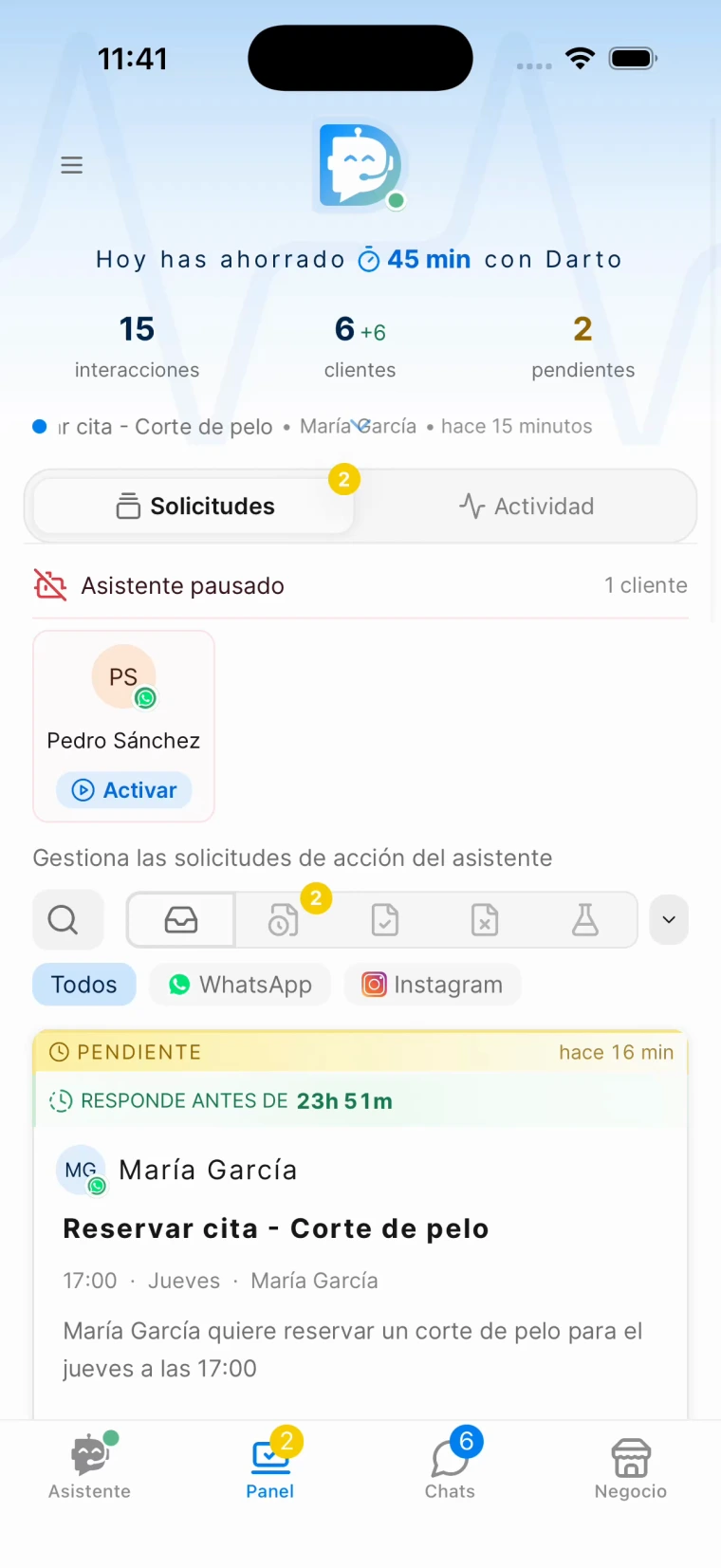The width and height of the screenshot is (721, 1568).
Task: Open the Reservar cita notification ticker
Action: [x=360, y=426]
